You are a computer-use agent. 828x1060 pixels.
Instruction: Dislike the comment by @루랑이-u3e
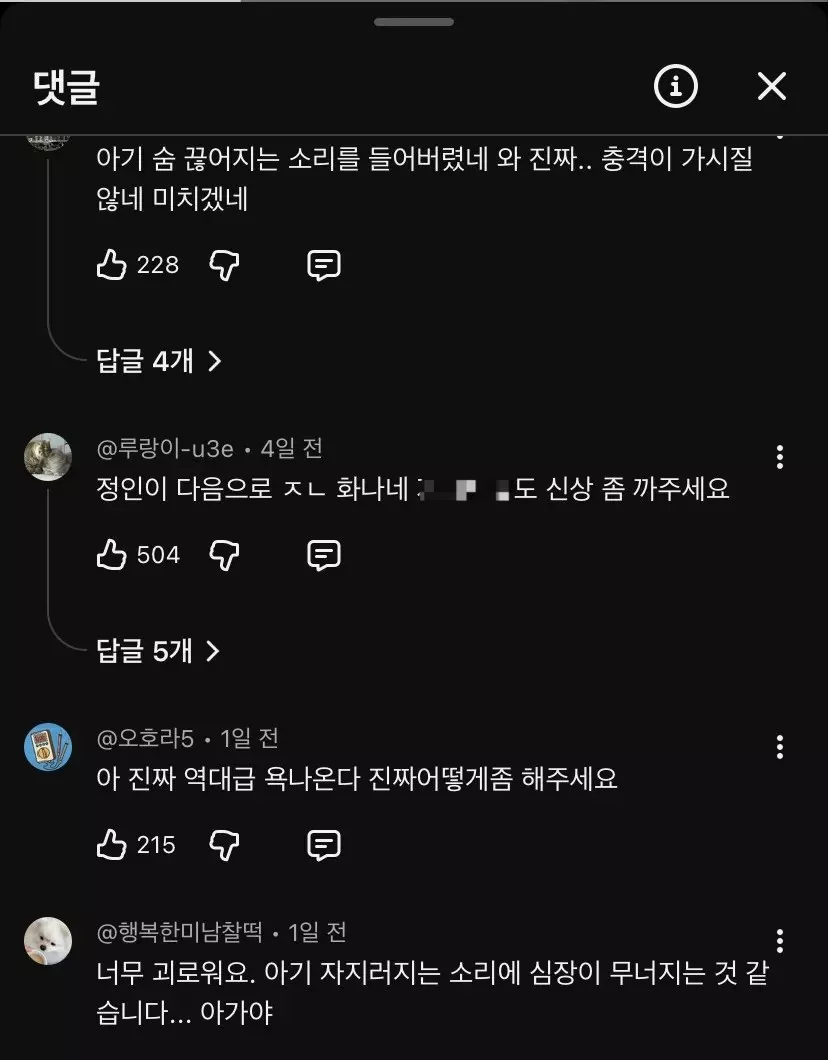pyautogui.click(x=224, y=555)
